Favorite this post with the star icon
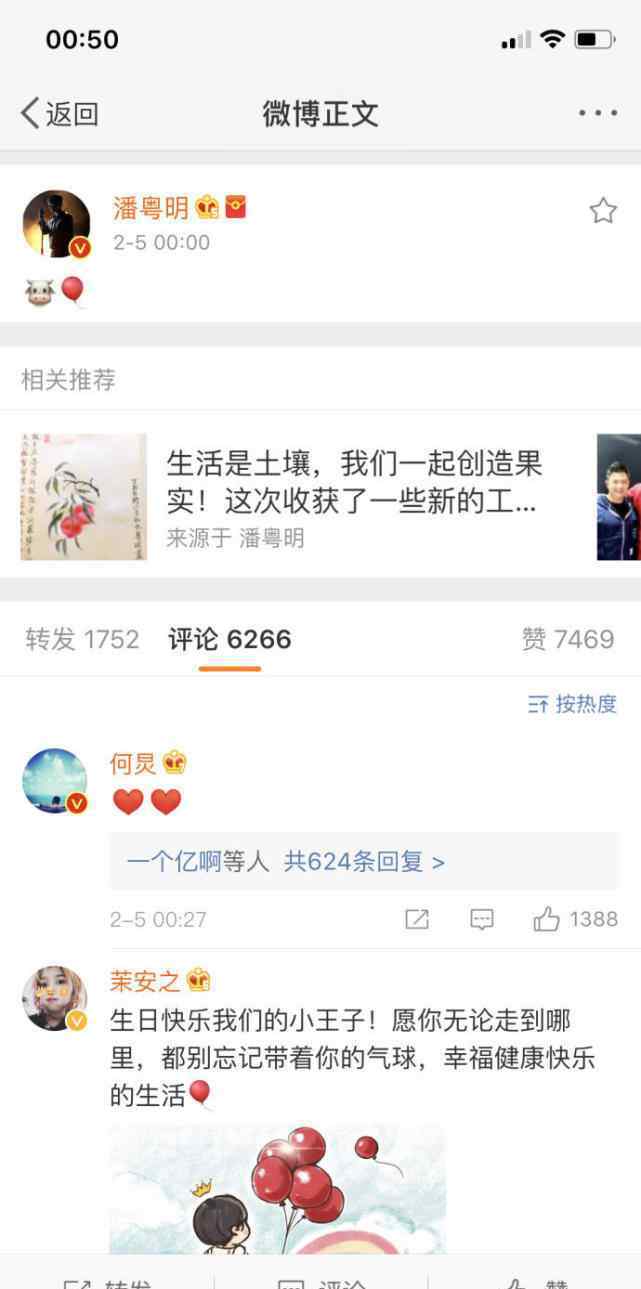The image size is (641, 1289). (602, 210)
